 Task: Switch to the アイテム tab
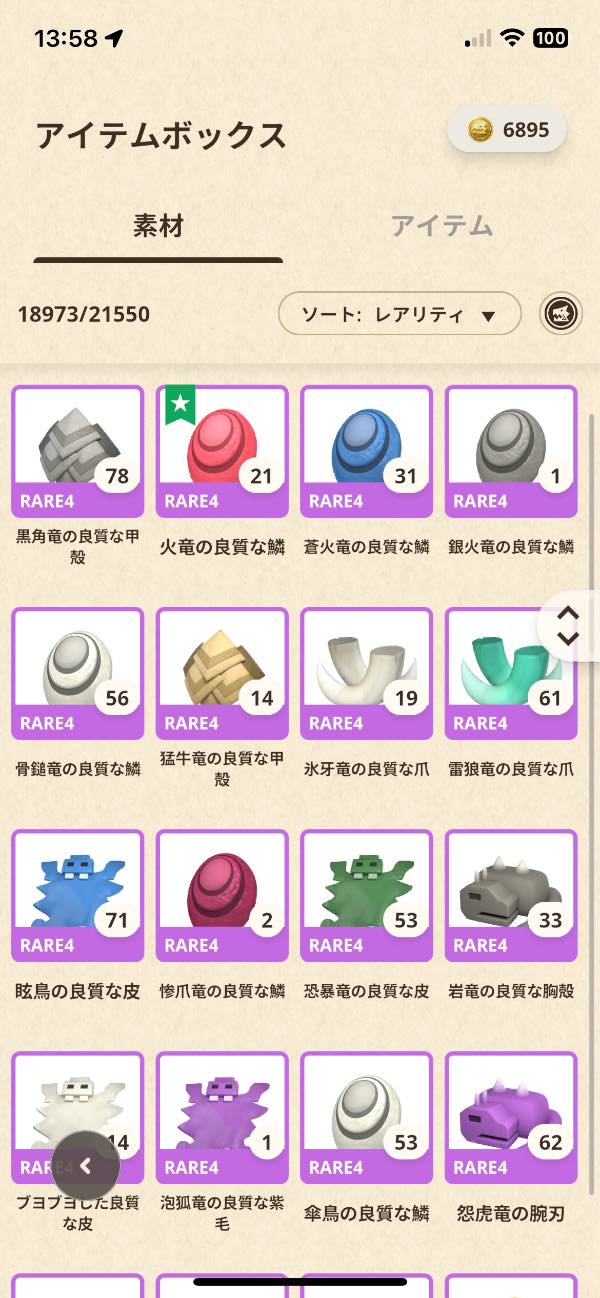(441, 226)
